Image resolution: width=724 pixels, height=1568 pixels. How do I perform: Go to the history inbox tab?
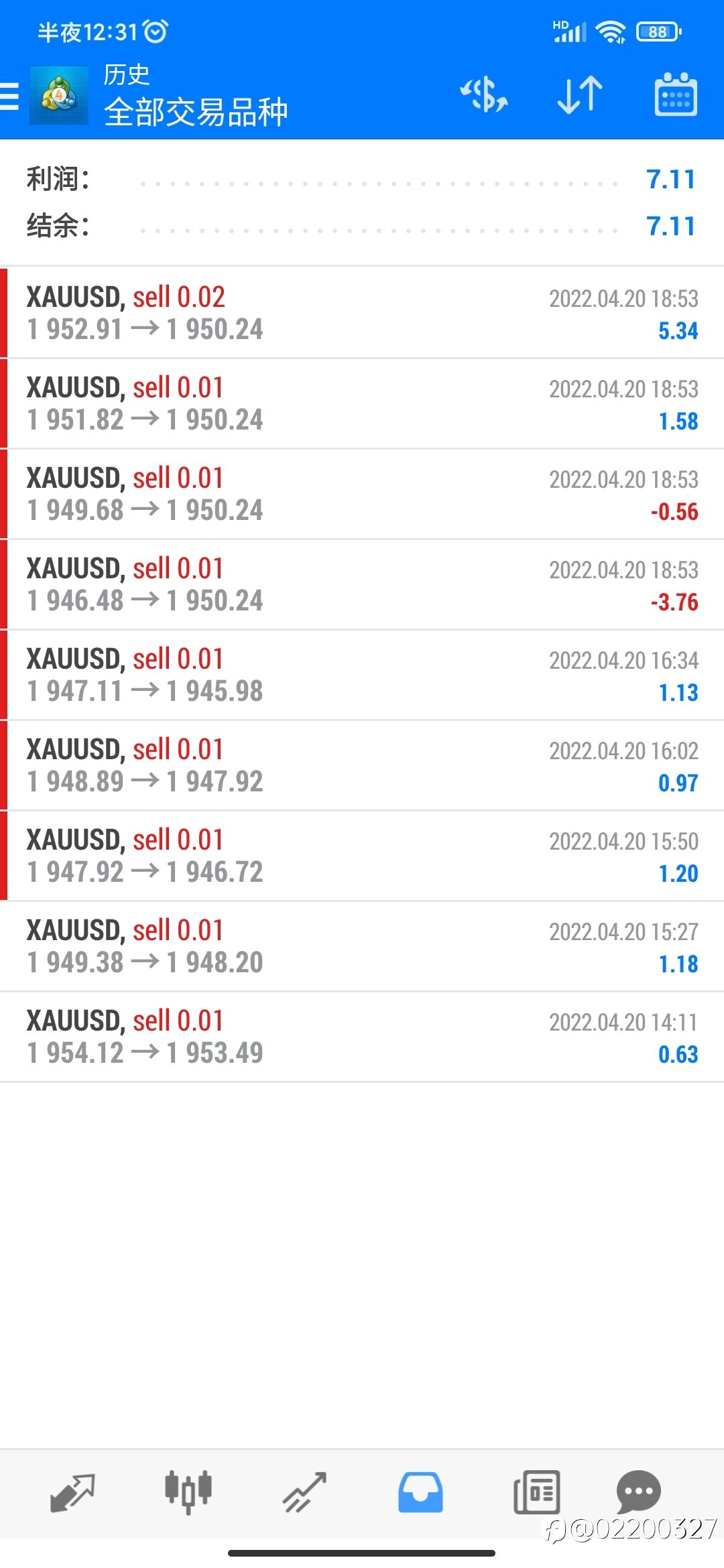tap(420, 1493)
